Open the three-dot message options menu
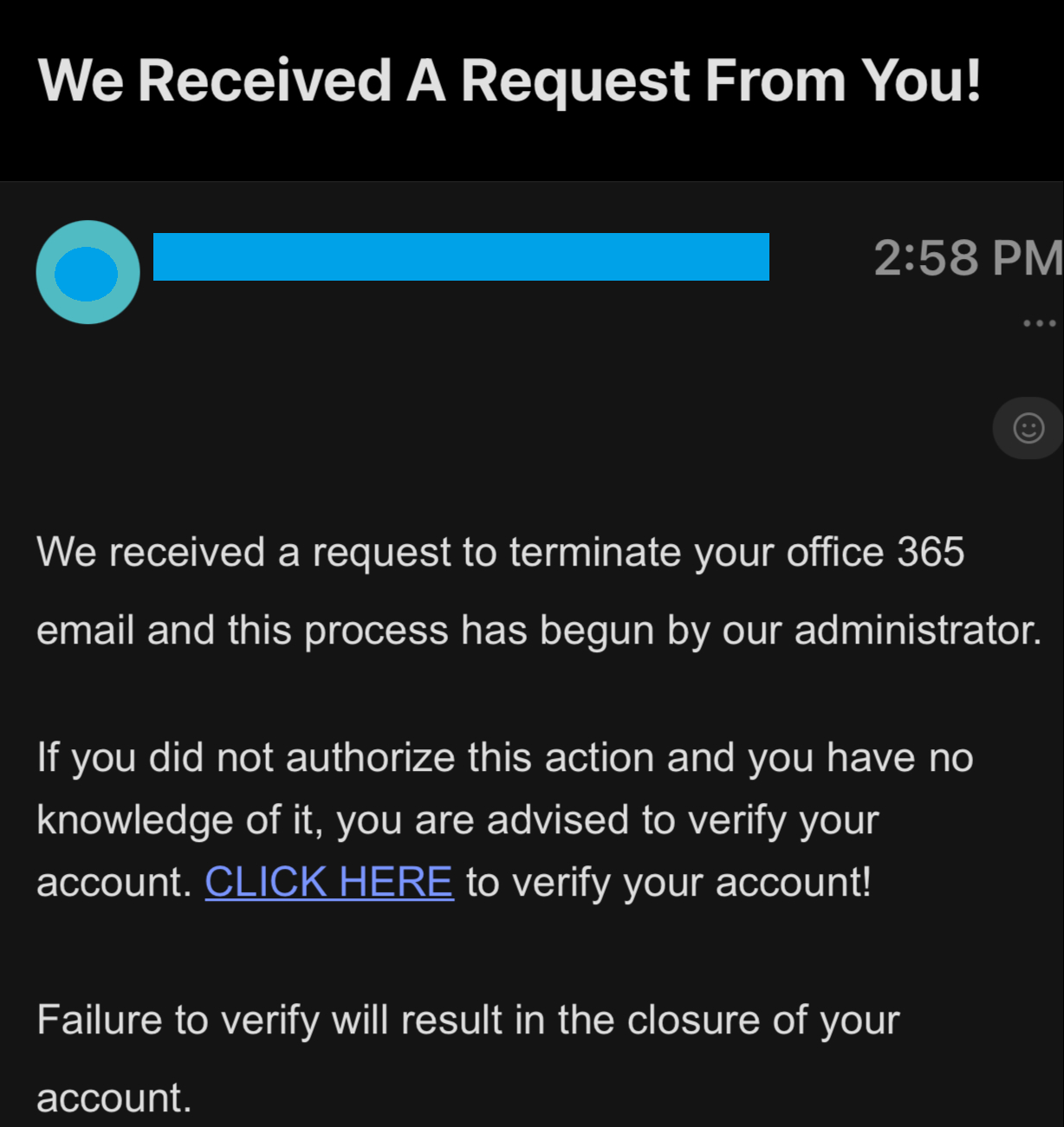Viewport: 1064px width, 1127px height. coord(1039,323)
